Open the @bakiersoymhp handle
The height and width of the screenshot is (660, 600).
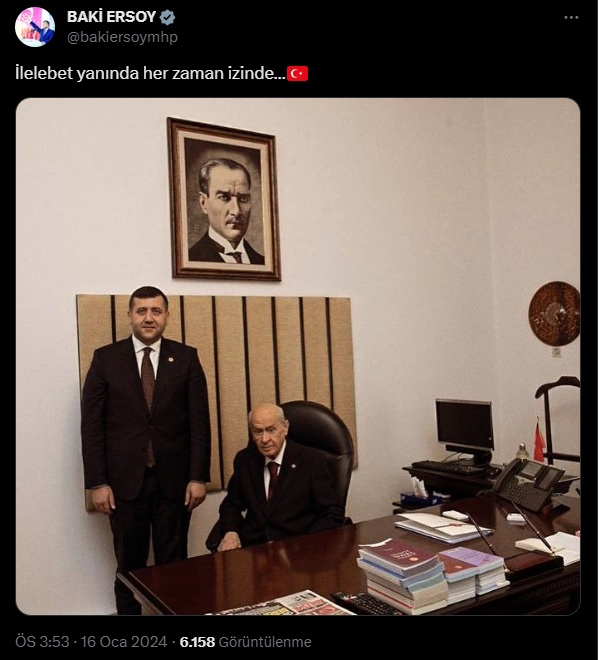click(122, 36)
